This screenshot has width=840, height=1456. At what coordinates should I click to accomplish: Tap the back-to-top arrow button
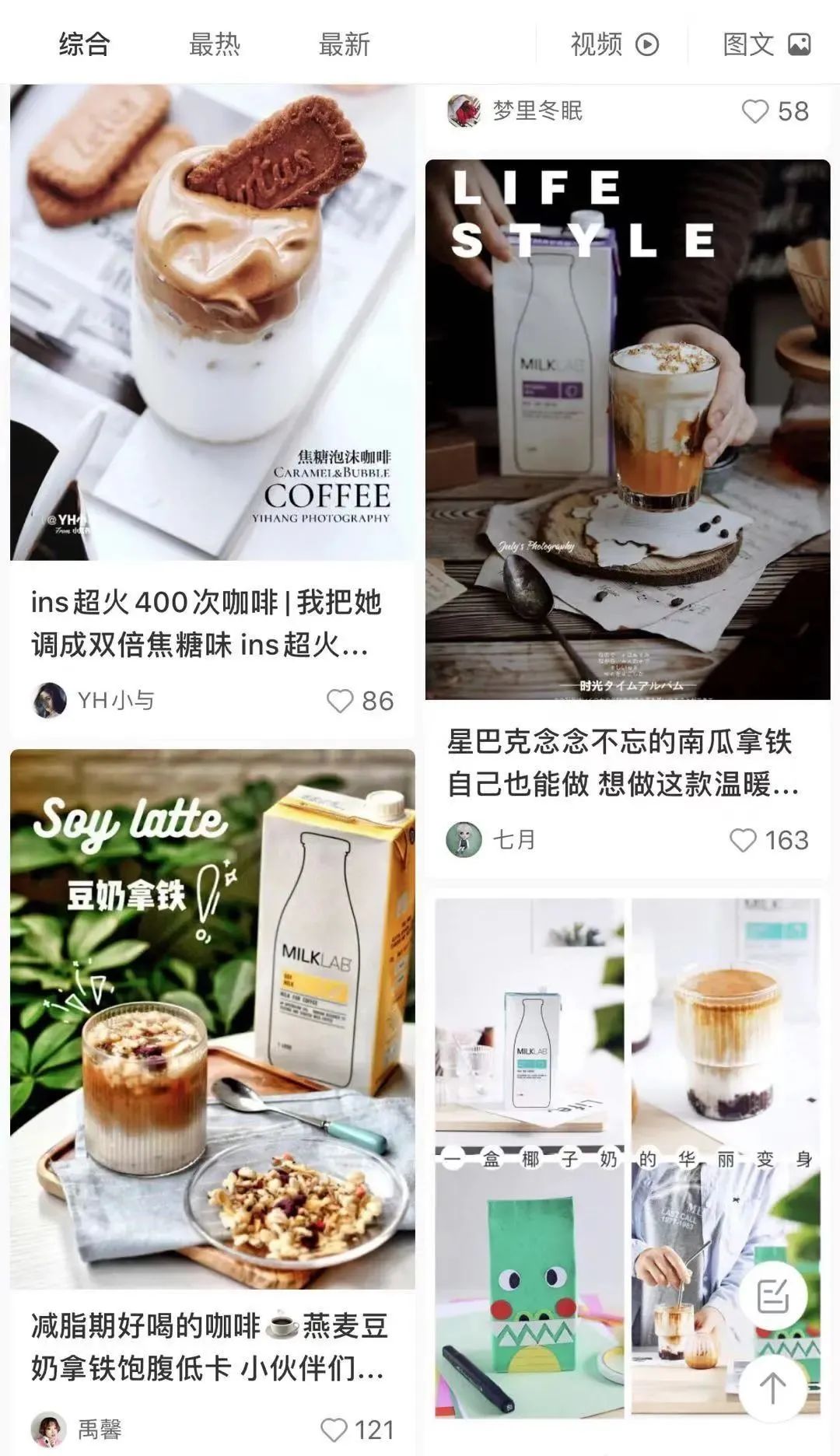(772, 1388)
